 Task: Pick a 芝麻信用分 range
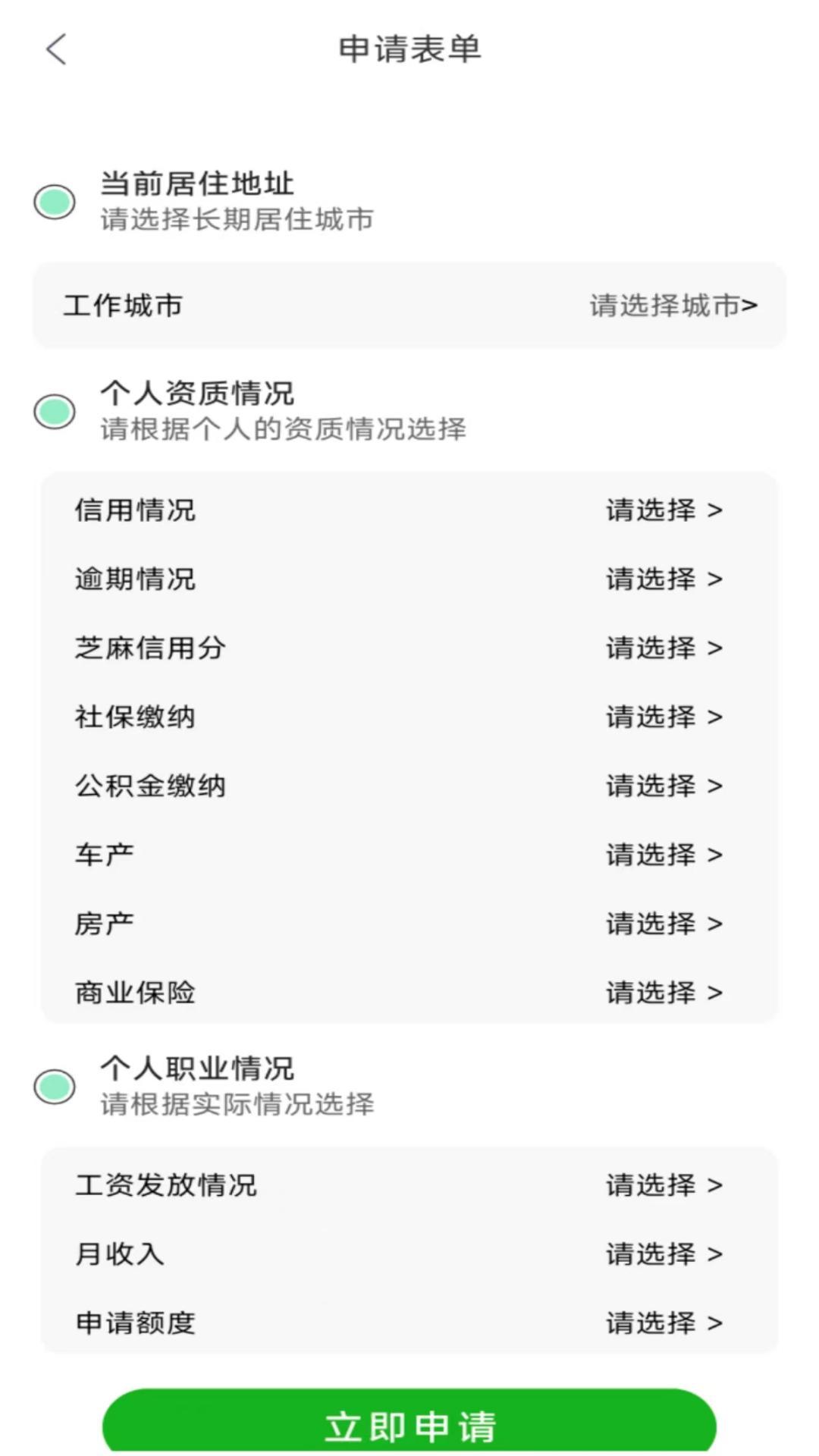tap(663, 648)
